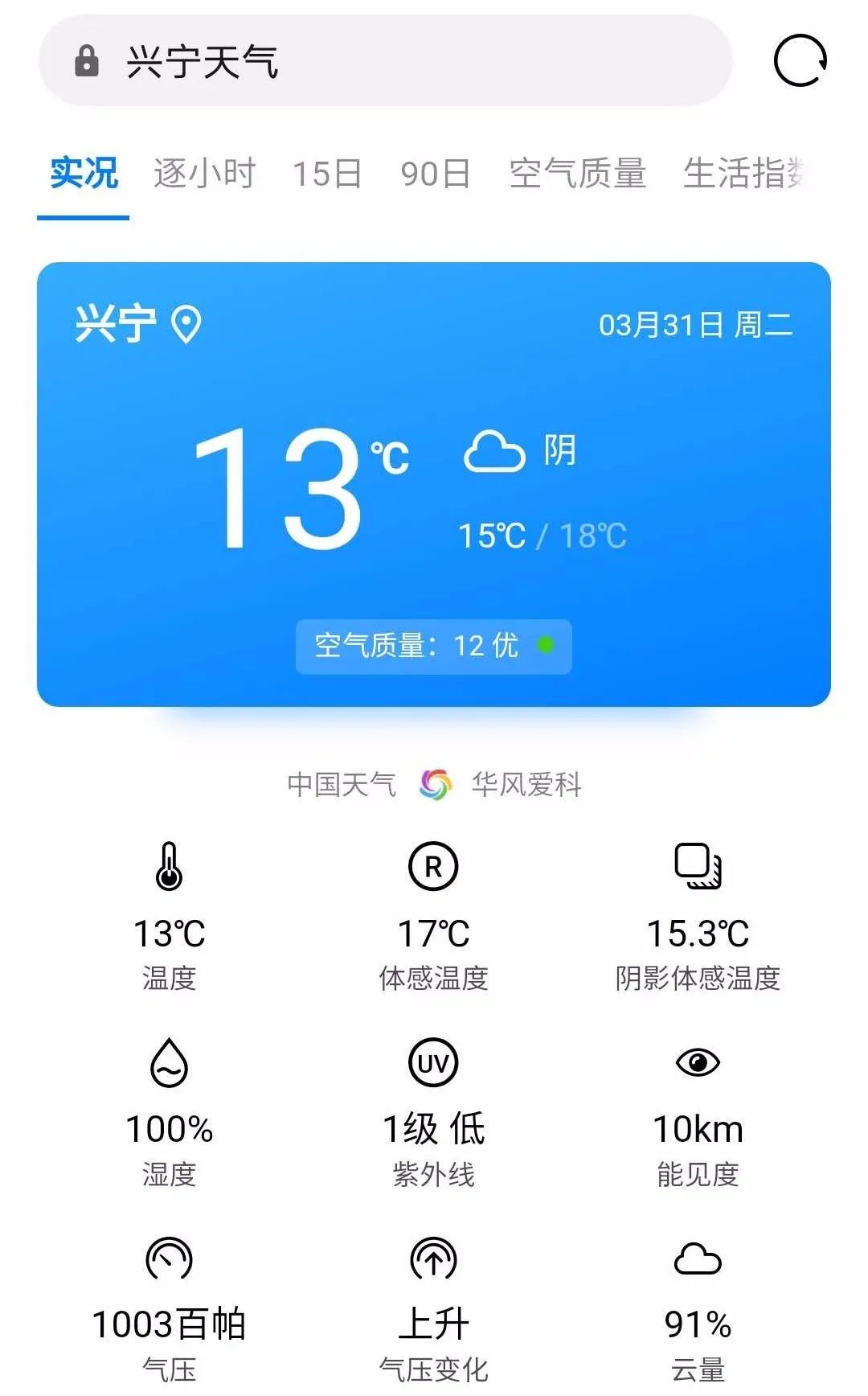Switch to the 逐小时 tab
The height and width of the screenshot is (1396, 868).
pos(205,174)
